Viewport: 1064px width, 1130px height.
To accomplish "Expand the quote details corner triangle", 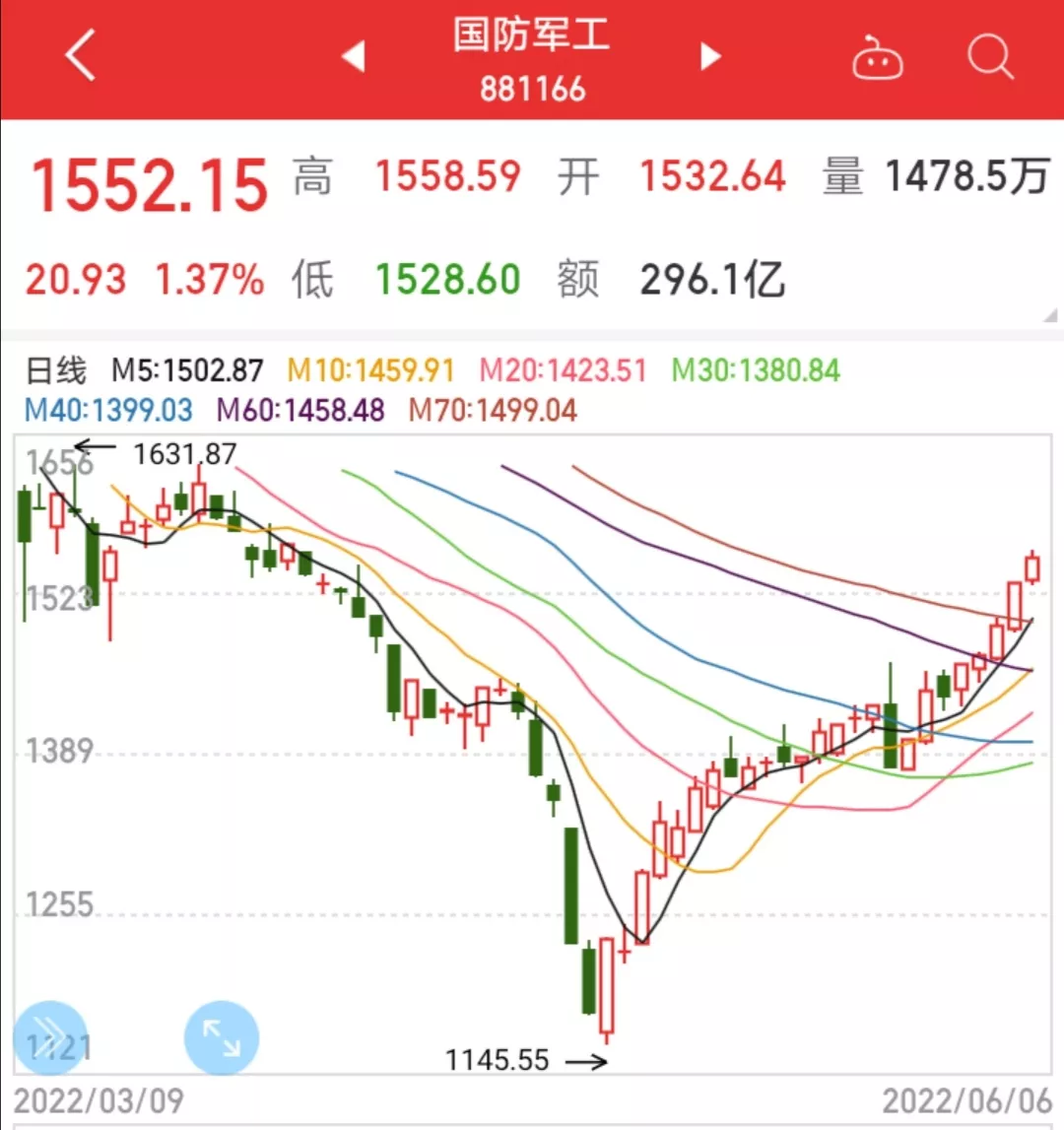I will [1050, 316].
